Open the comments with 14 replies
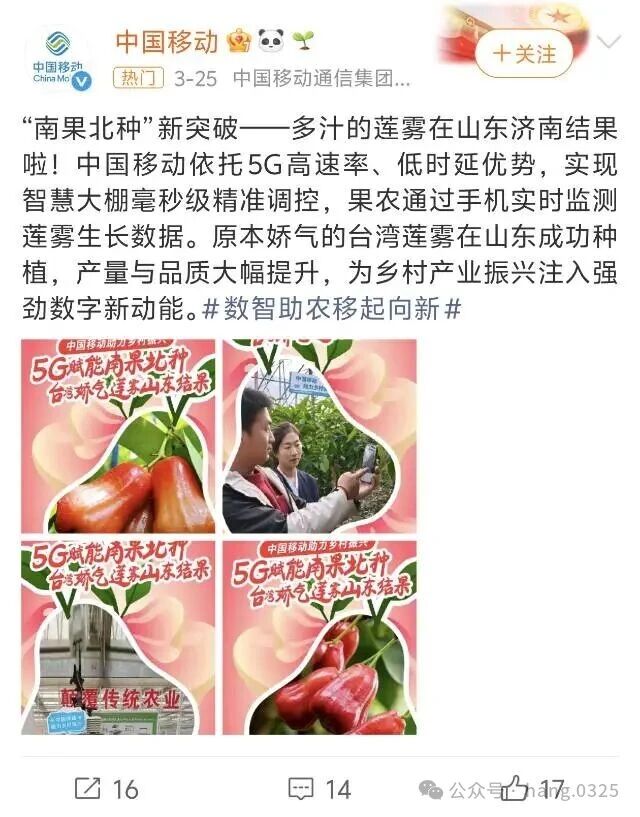The height and width of the screenshot is (817, 640). (x=320, y=789)
